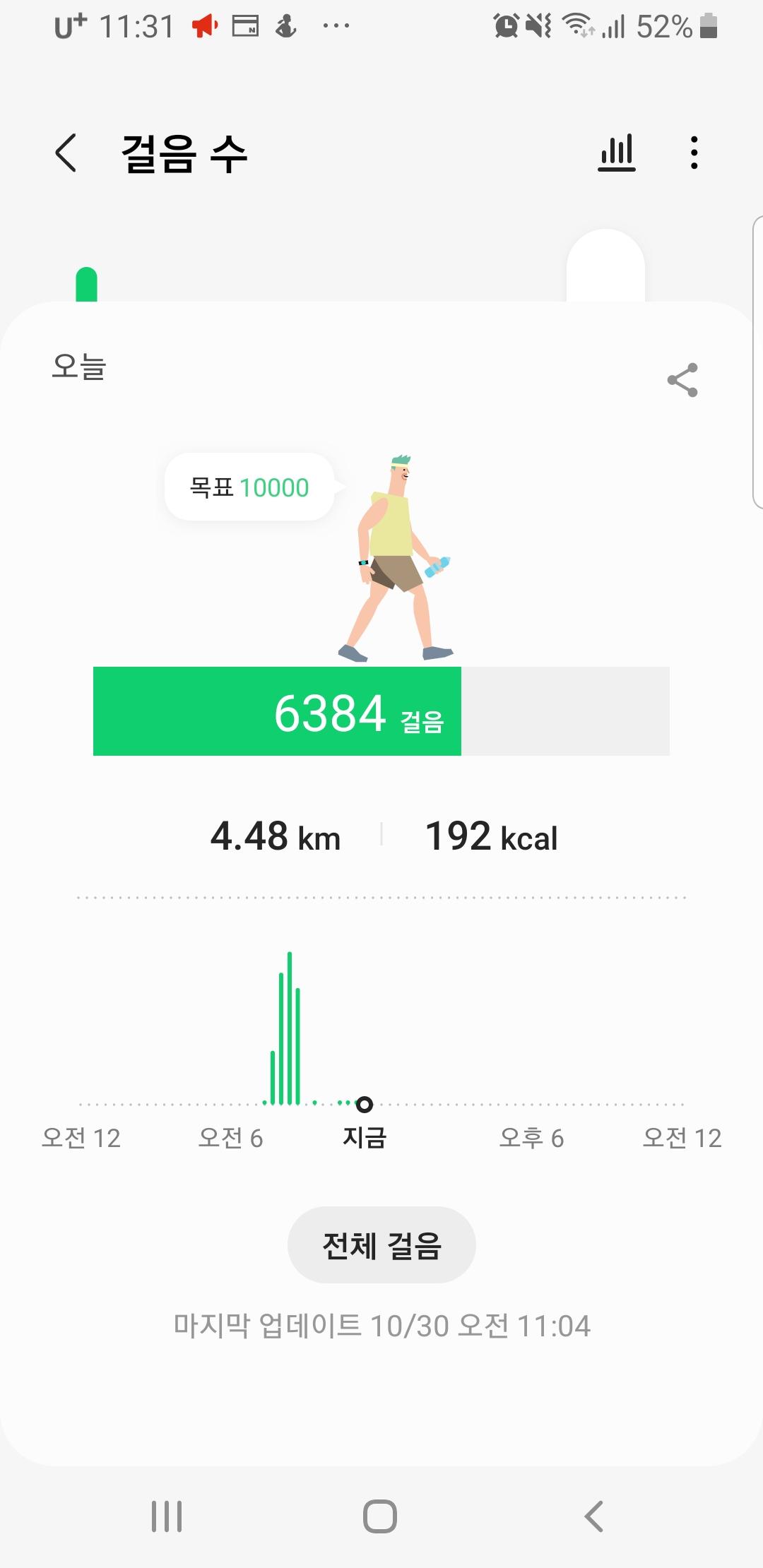Image resolution: width=763 pixels, height=1568 pixels.
Task: Share today's step count
Action: pyautogui.click(x=682, y=380)
